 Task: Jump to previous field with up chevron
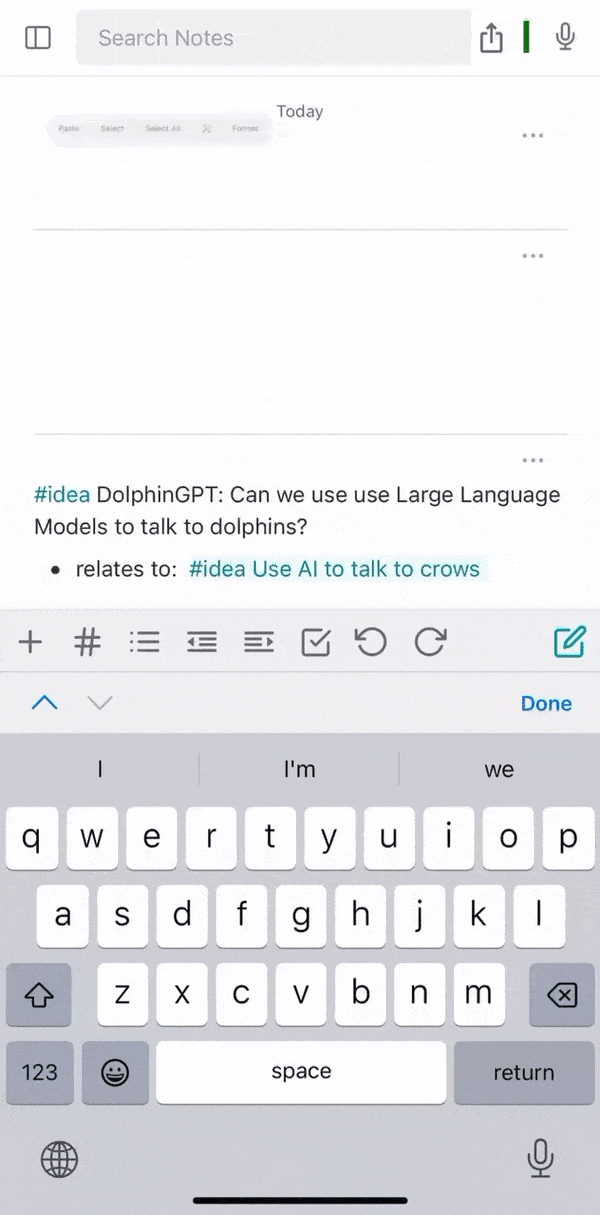pos(45,703)
